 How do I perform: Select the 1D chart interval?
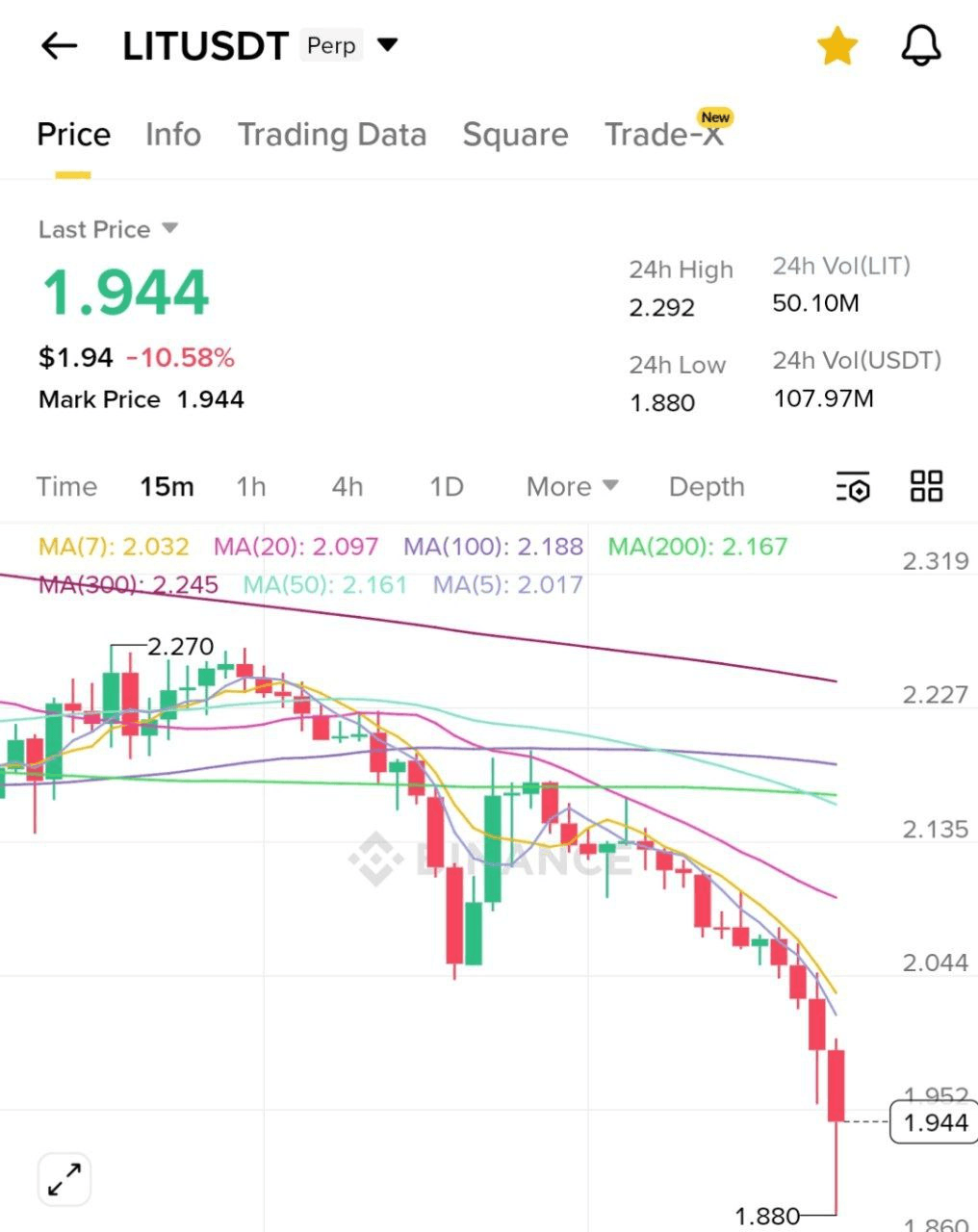(446, 487)
